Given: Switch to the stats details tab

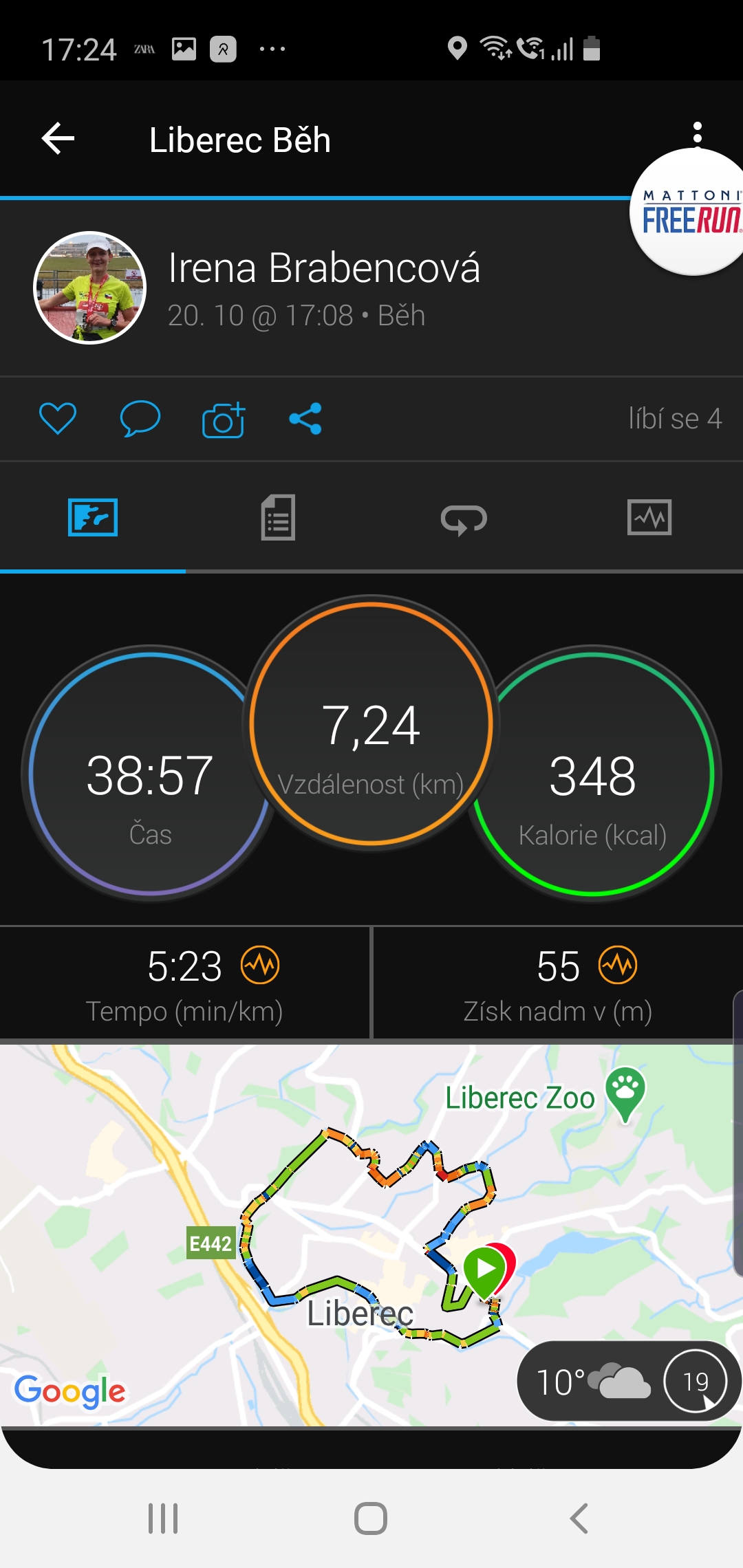Looking at the screenshot, I should point(278,517).
